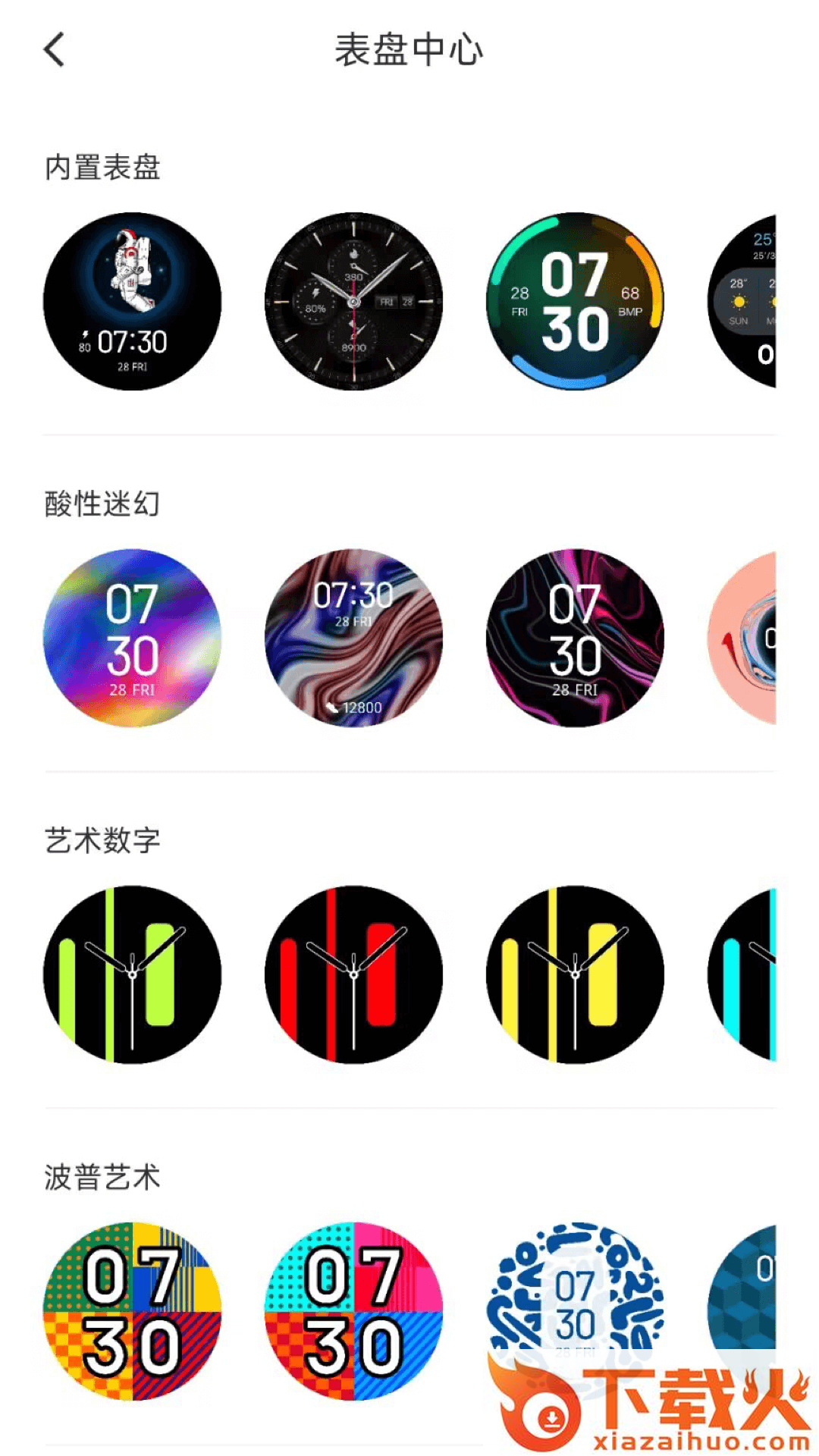Select the lime green striped analog face
Viewport: 819px width, 1456px height.
(133, 974)
